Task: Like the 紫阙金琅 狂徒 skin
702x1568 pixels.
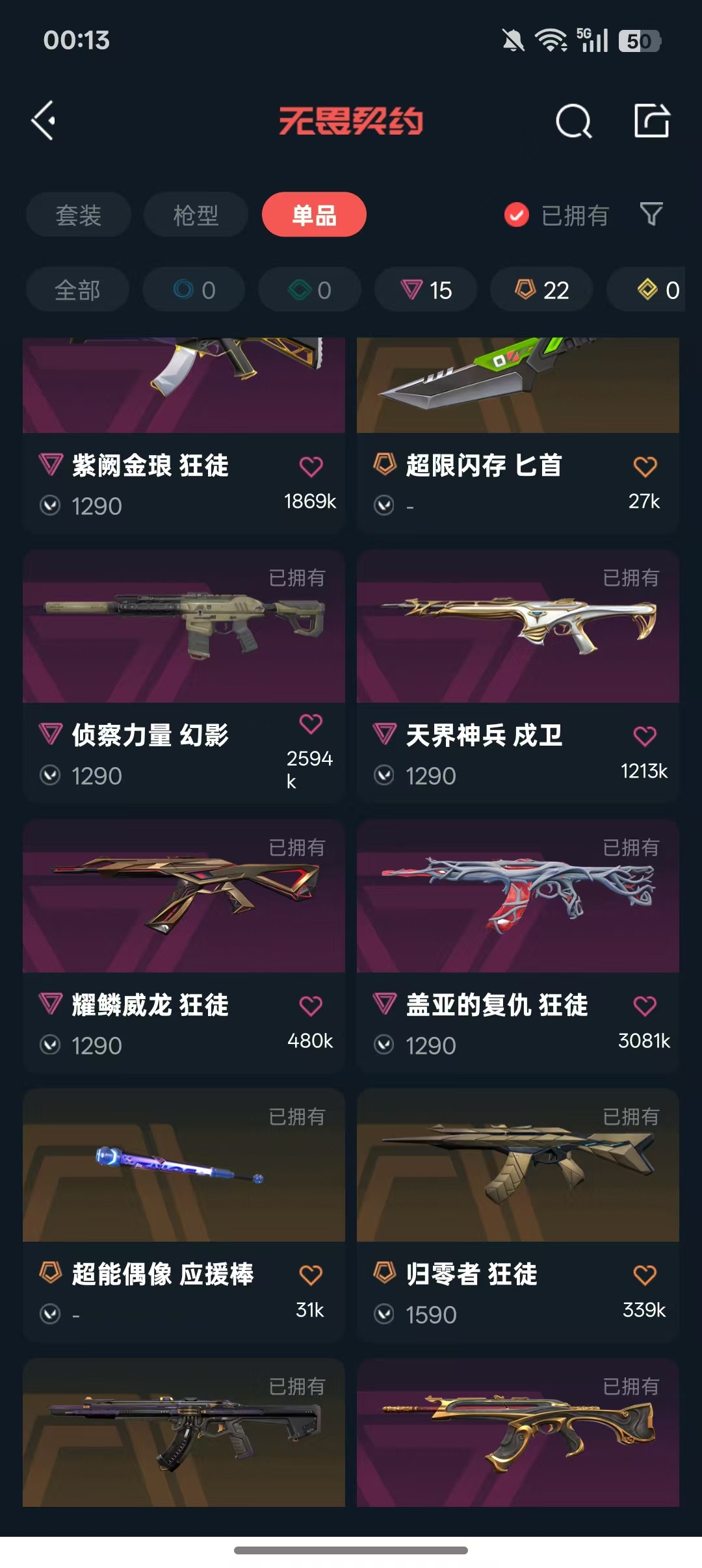Action: [x=311, y=467]
